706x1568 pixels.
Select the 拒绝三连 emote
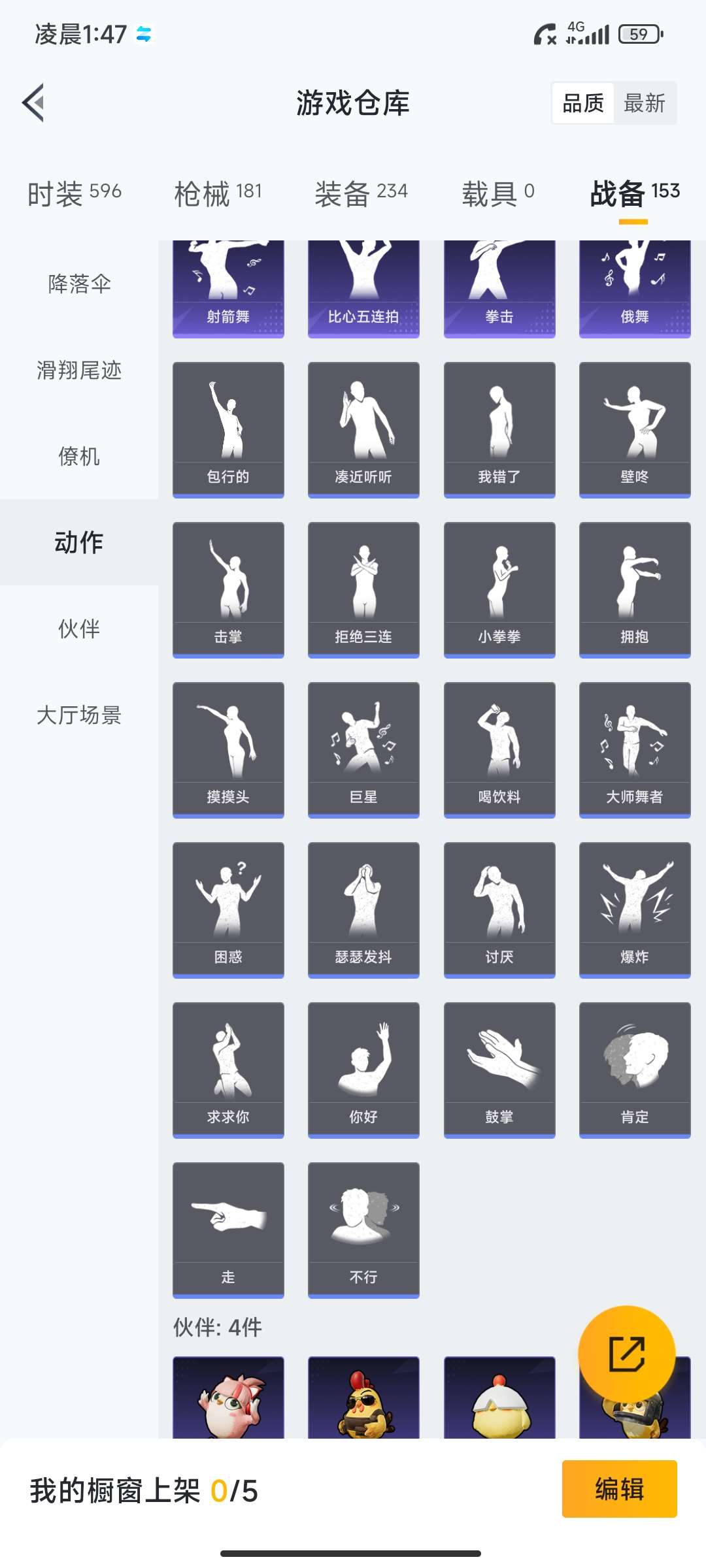click(x=363, y=589)
